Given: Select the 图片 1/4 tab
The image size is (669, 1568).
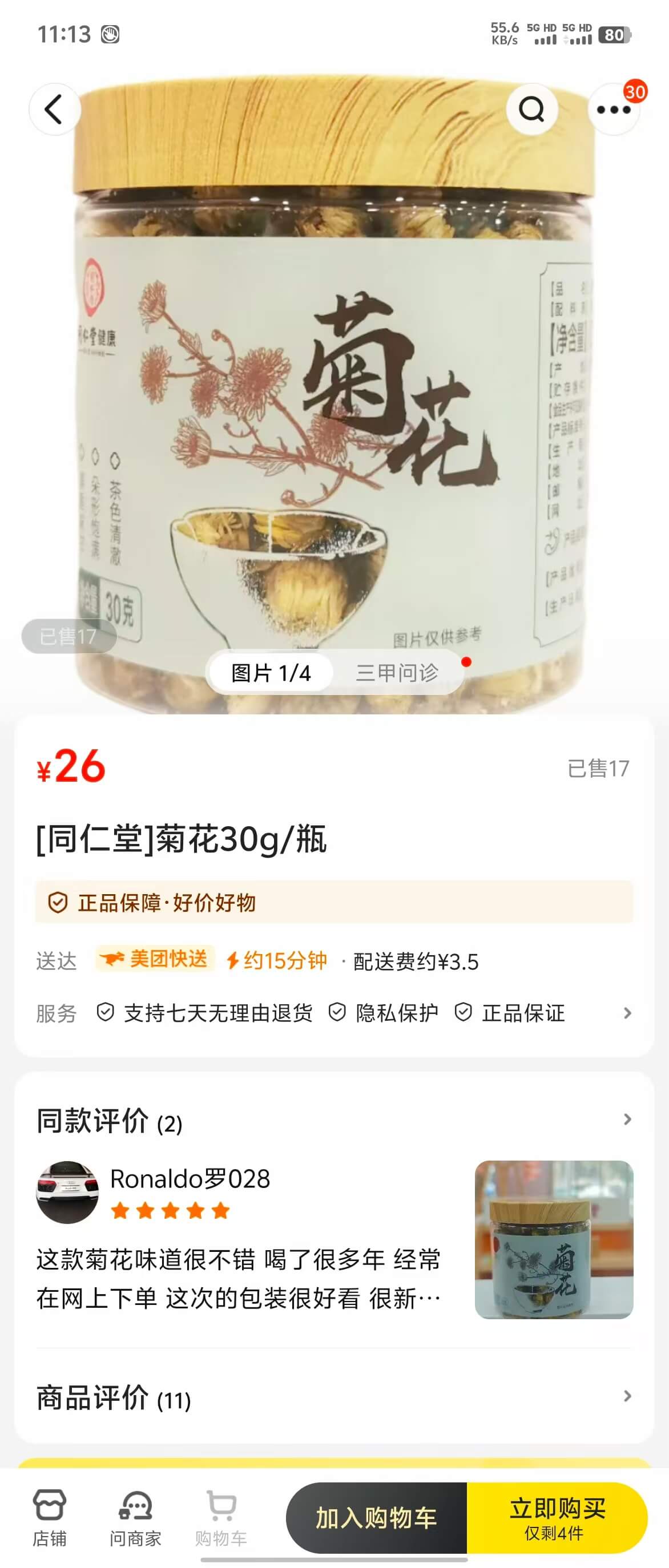Looking at the screenshot, I should click(x=271, y=673).
